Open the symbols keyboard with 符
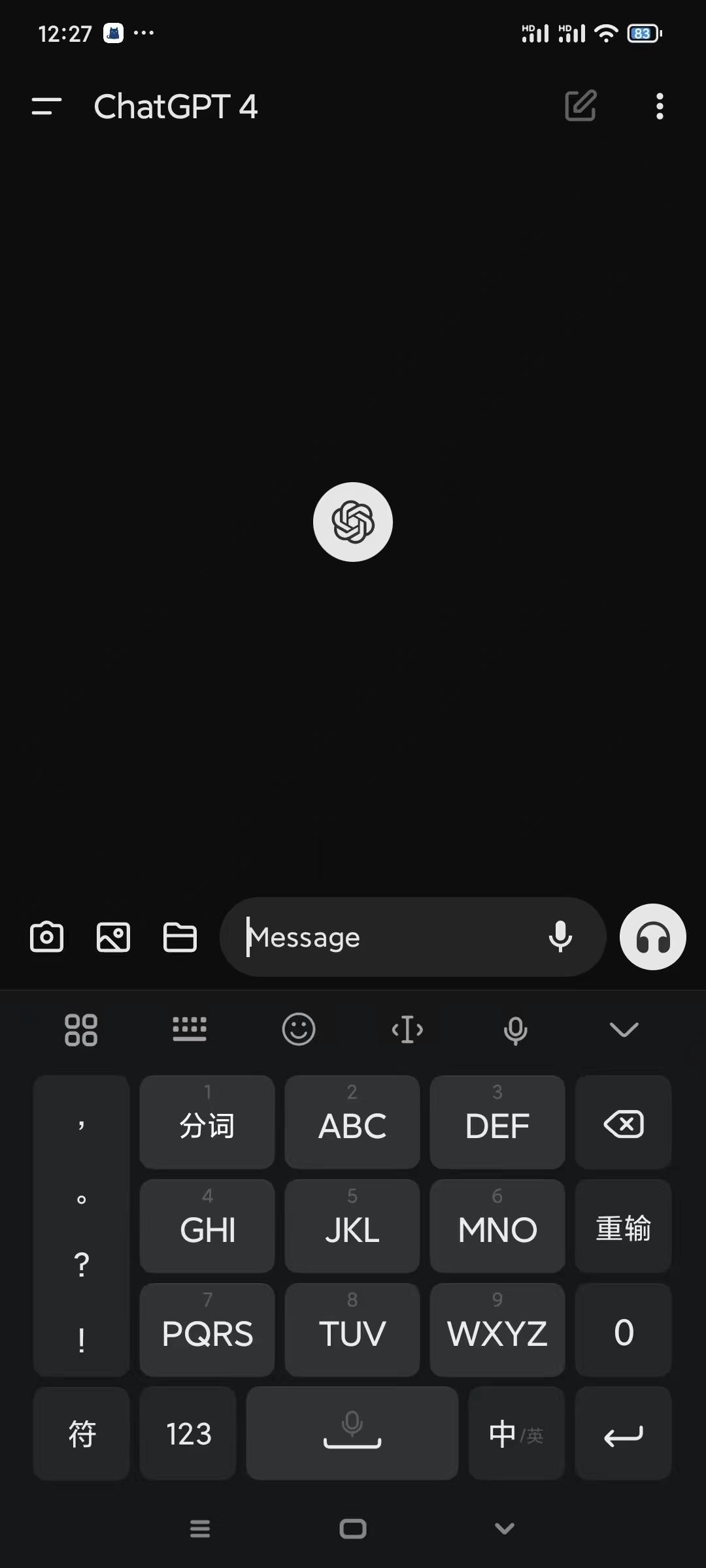The image size is (706, 1568). (81, 1433)
